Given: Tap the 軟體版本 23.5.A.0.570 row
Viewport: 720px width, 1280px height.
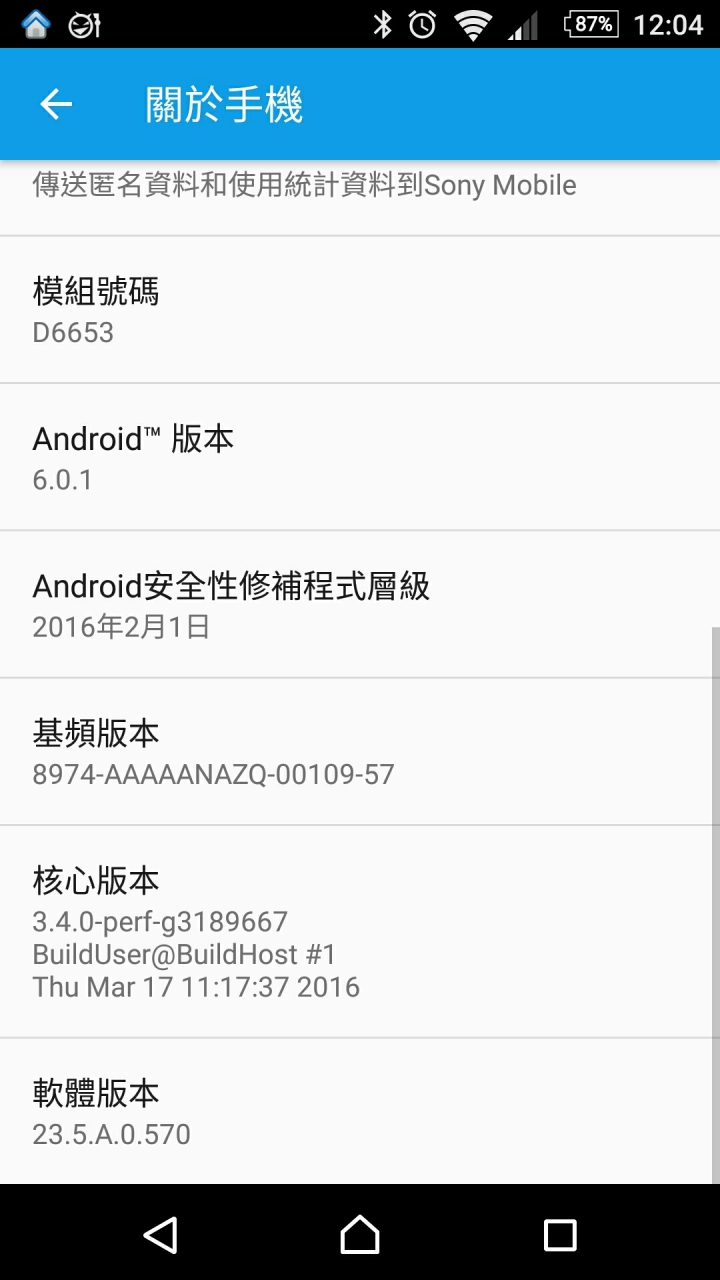Looking at the screenshot, I should point(360,1112).
